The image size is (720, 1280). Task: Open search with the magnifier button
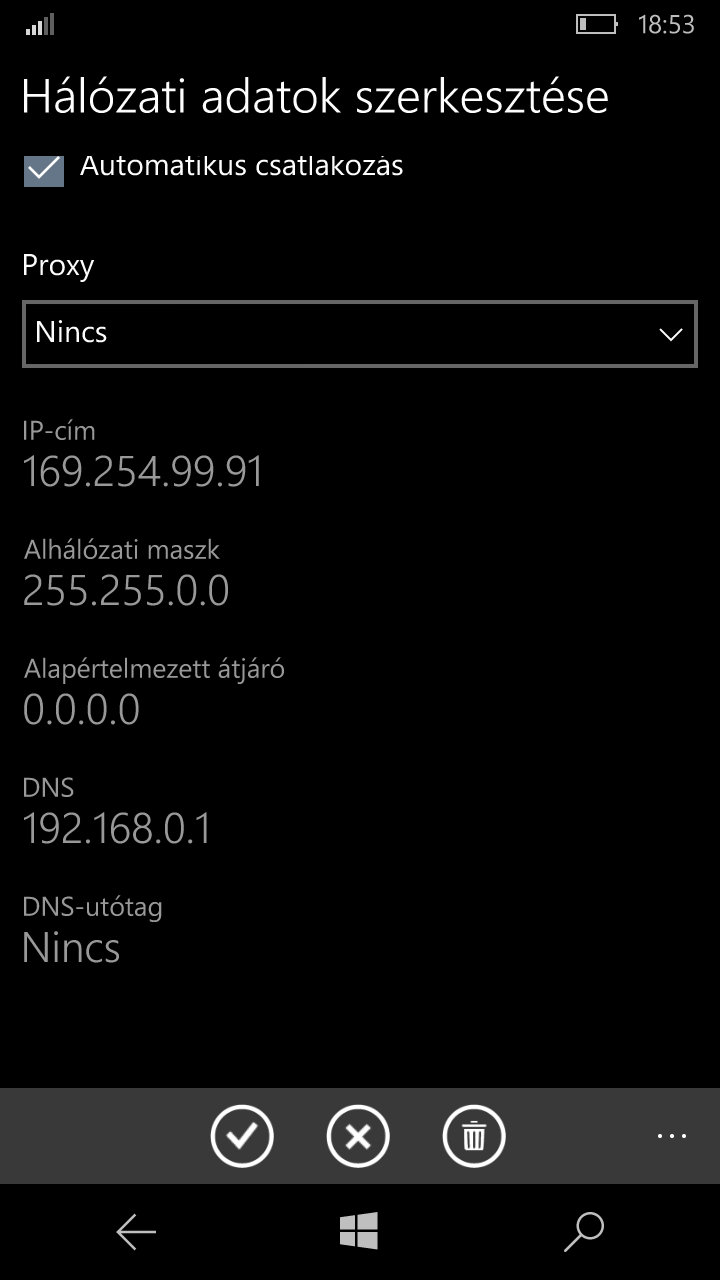[x=584, y=1232]
